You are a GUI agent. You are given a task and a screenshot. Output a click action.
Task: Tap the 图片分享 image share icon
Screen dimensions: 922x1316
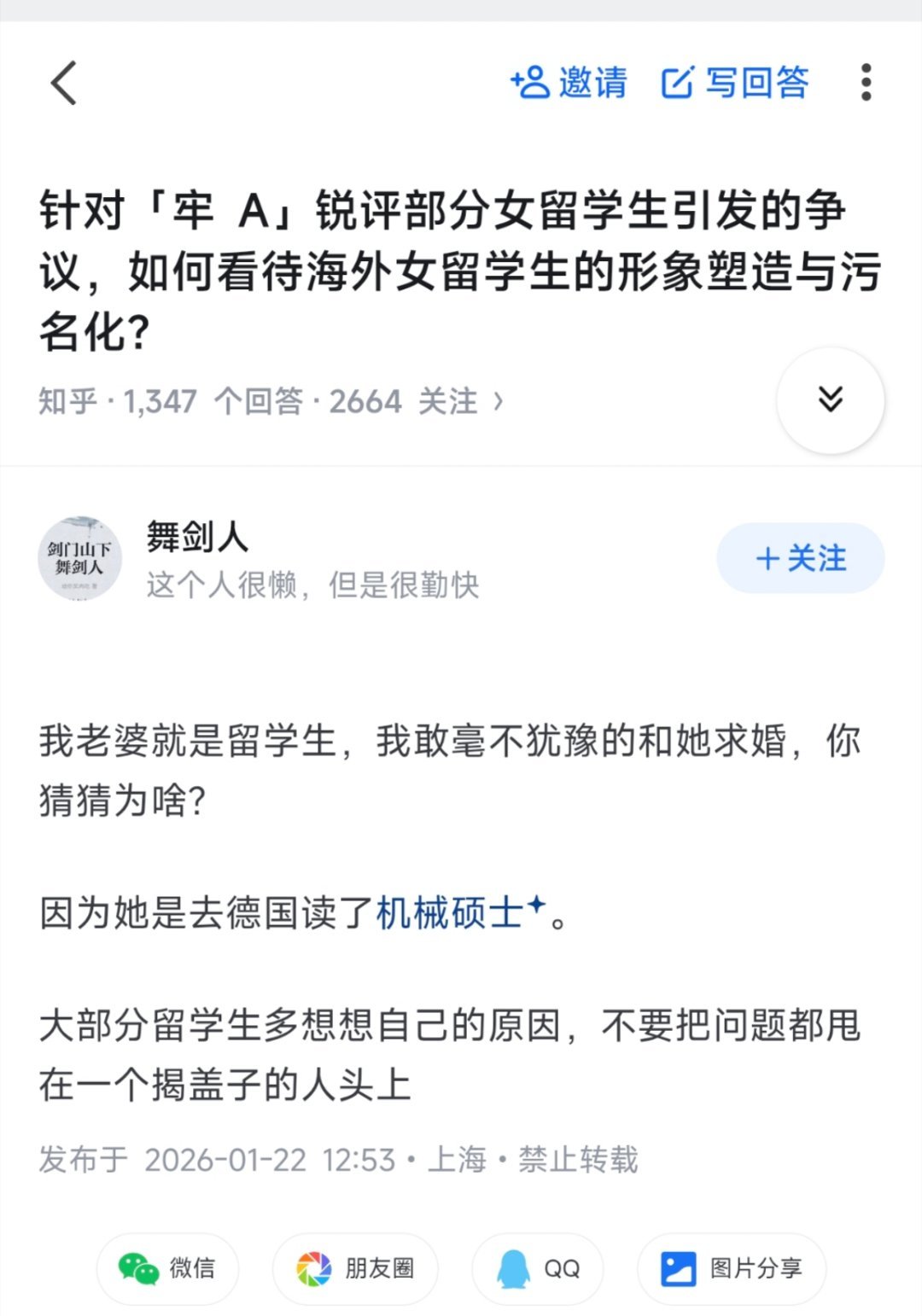[x=678, y=1269]
